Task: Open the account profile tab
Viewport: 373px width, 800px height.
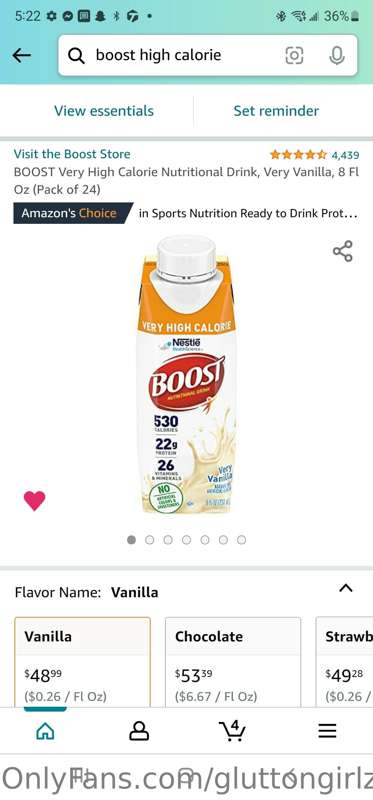Action: point(139,731)
